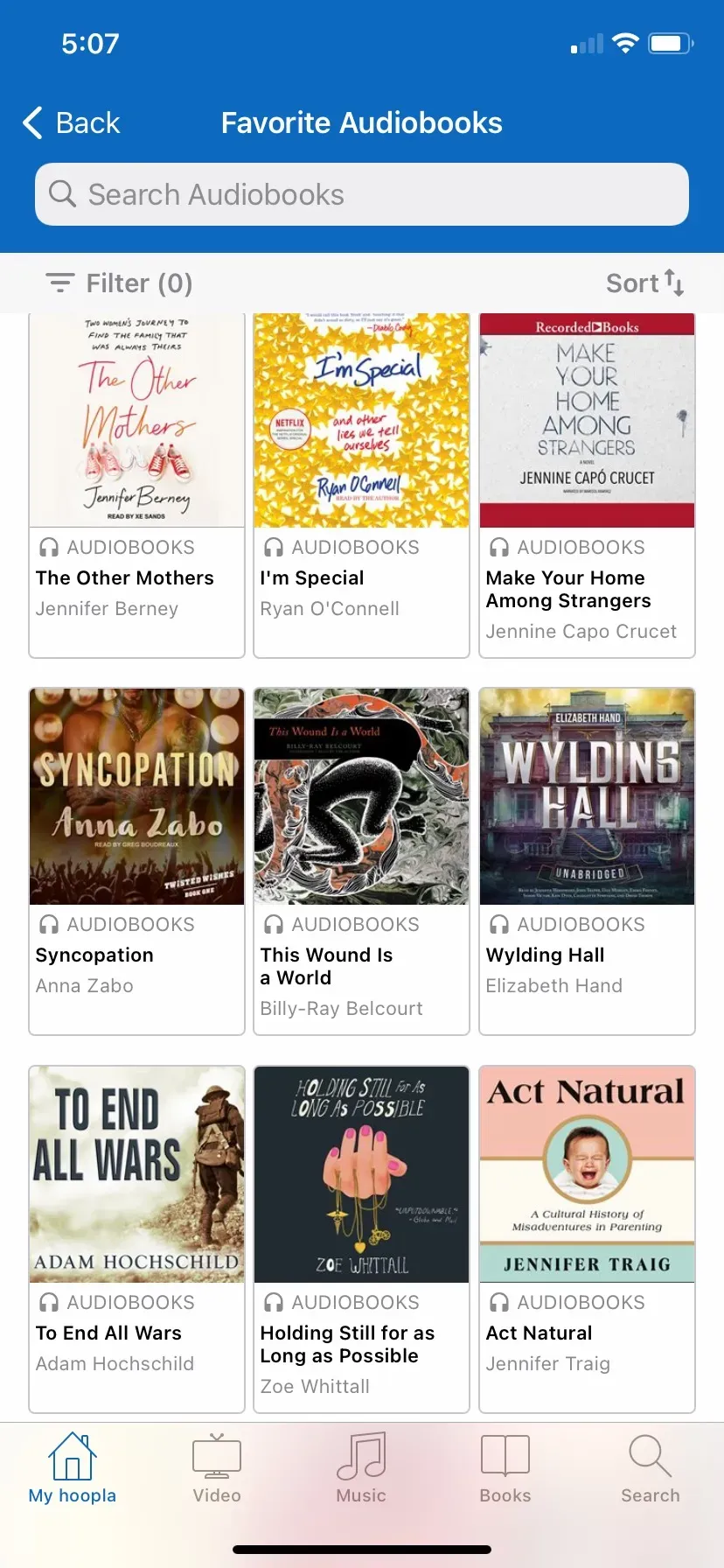Switch to the Search tab
Image resolution: width=724 pixels, height=1568 pixels.
pos(650,1468)
